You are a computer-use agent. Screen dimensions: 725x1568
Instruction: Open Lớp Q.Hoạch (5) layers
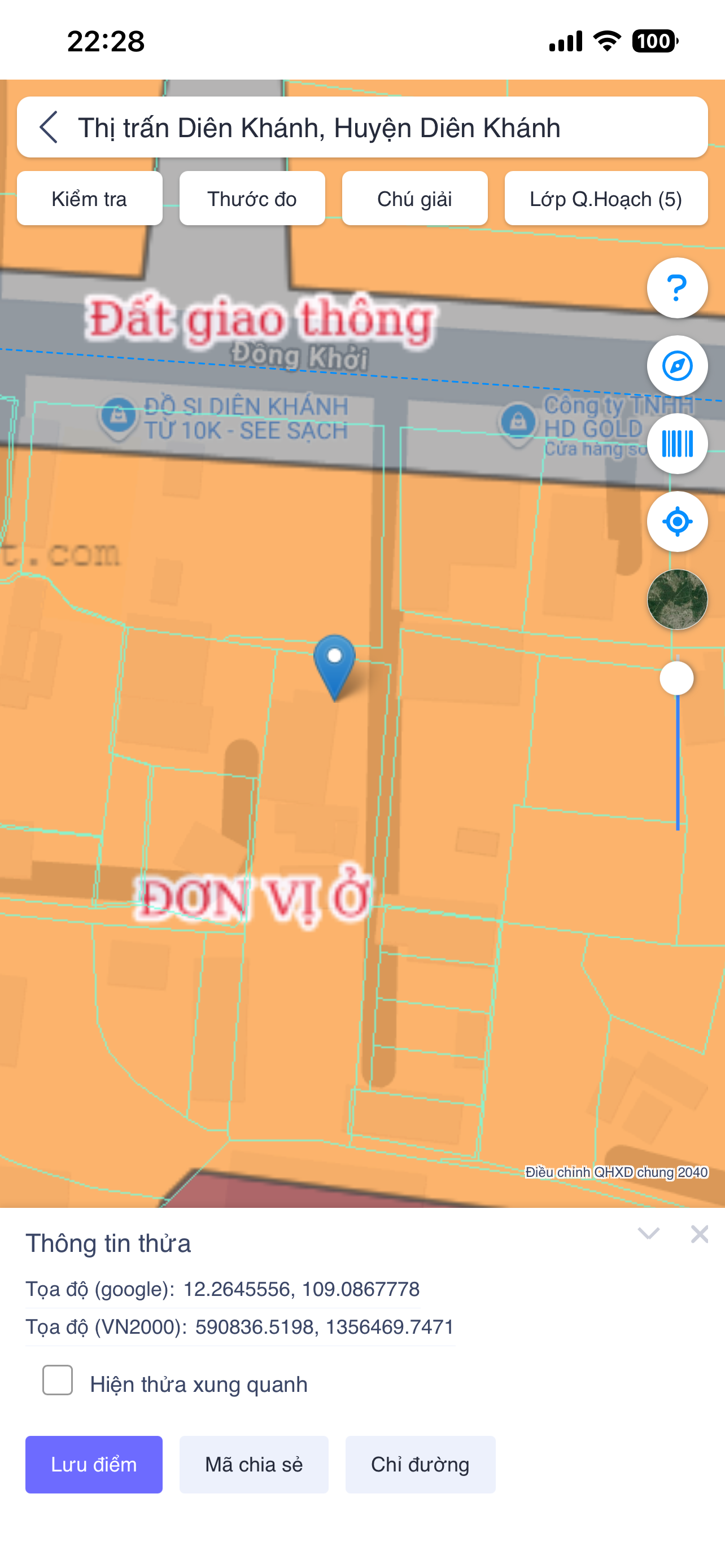[x=606, y=199]
